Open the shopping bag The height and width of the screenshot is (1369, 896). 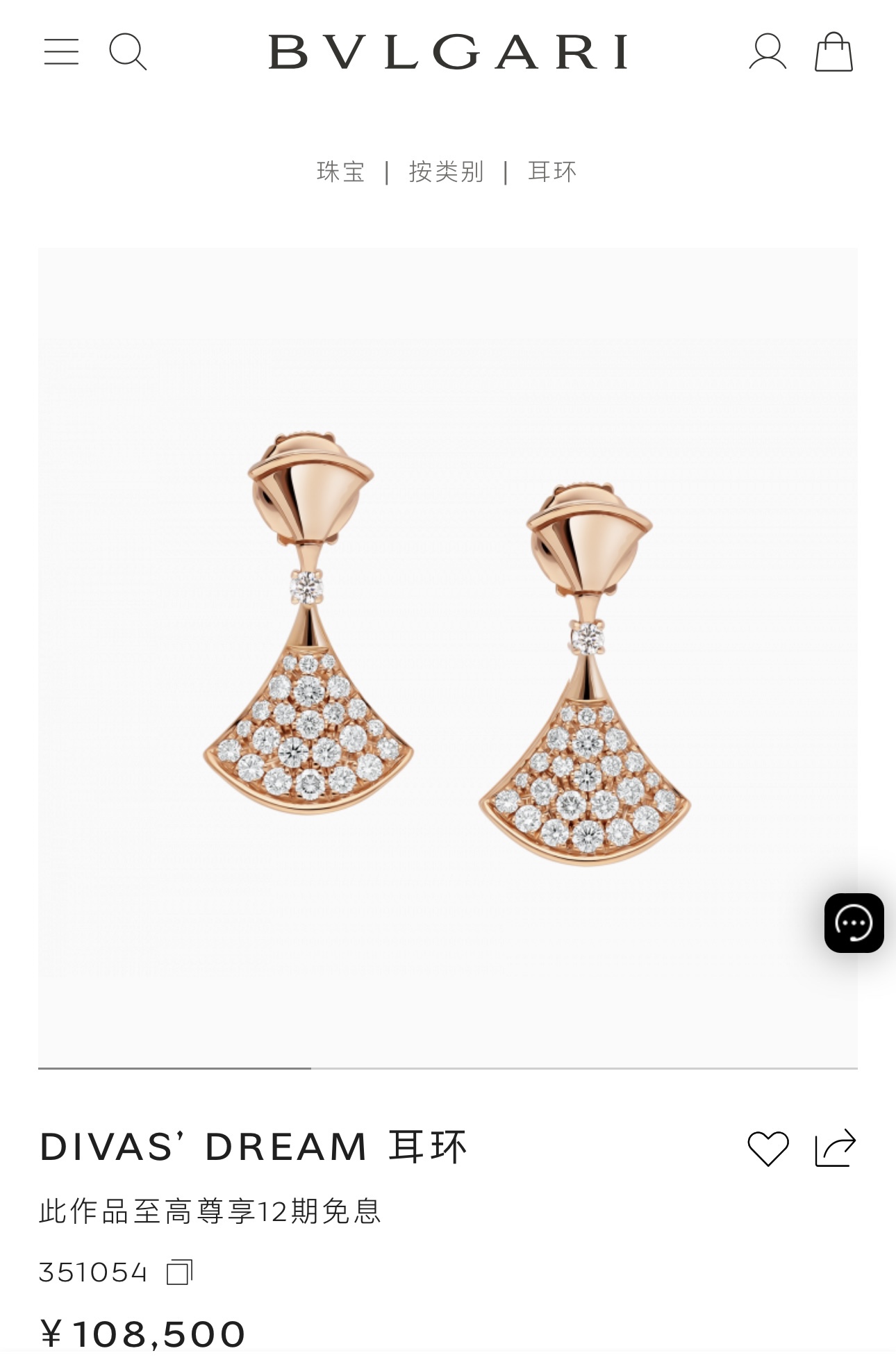[833, 52]
